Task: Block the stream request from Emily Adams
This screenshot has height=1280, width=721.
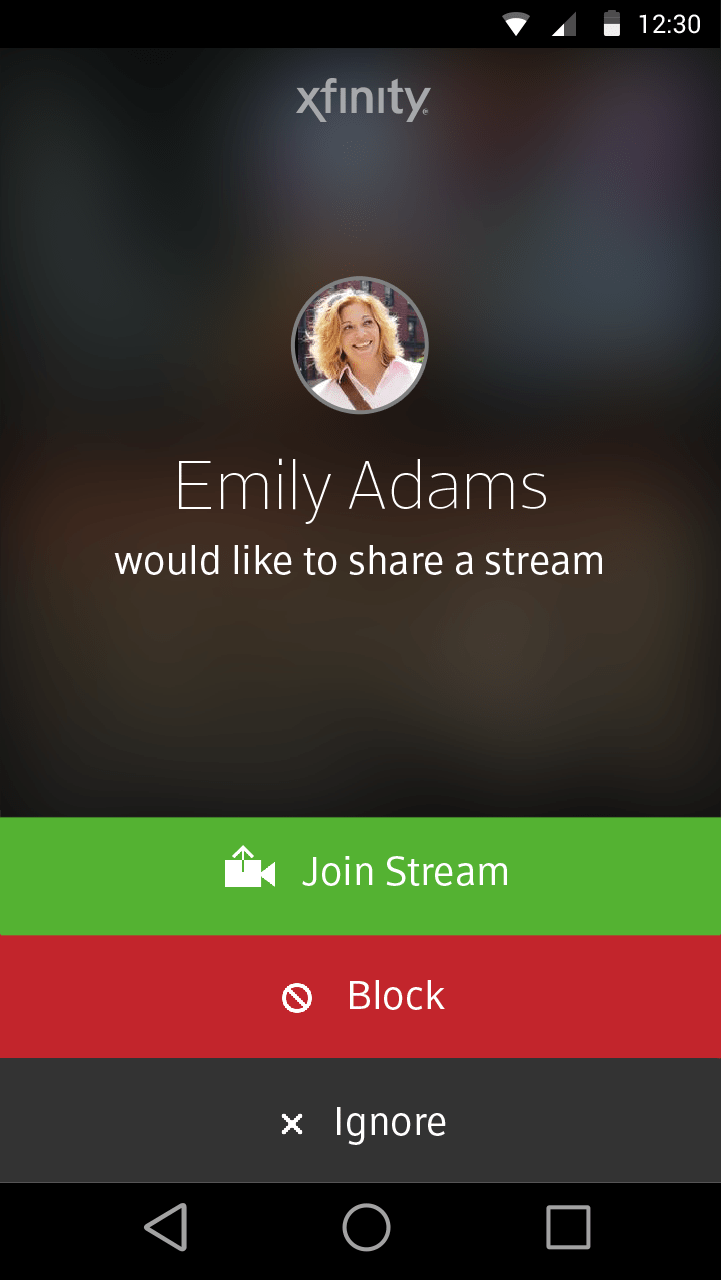Action: [x=360, y=997]
